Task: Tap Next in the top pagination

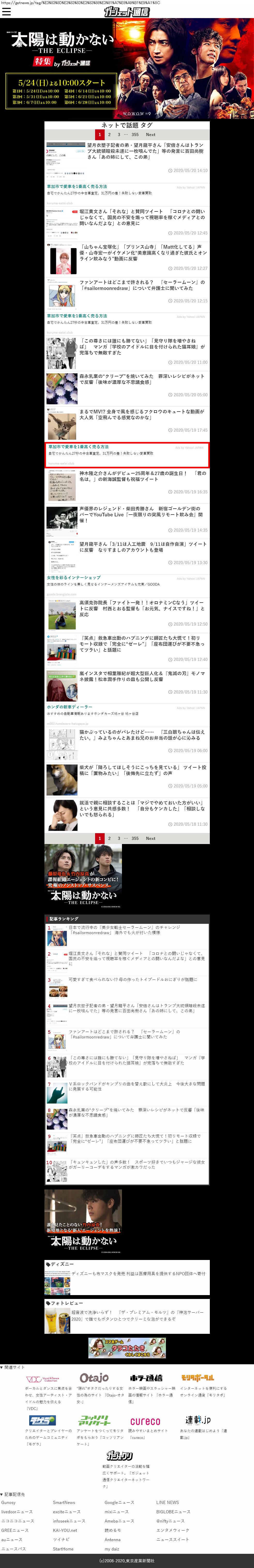Action: (150, 135)
